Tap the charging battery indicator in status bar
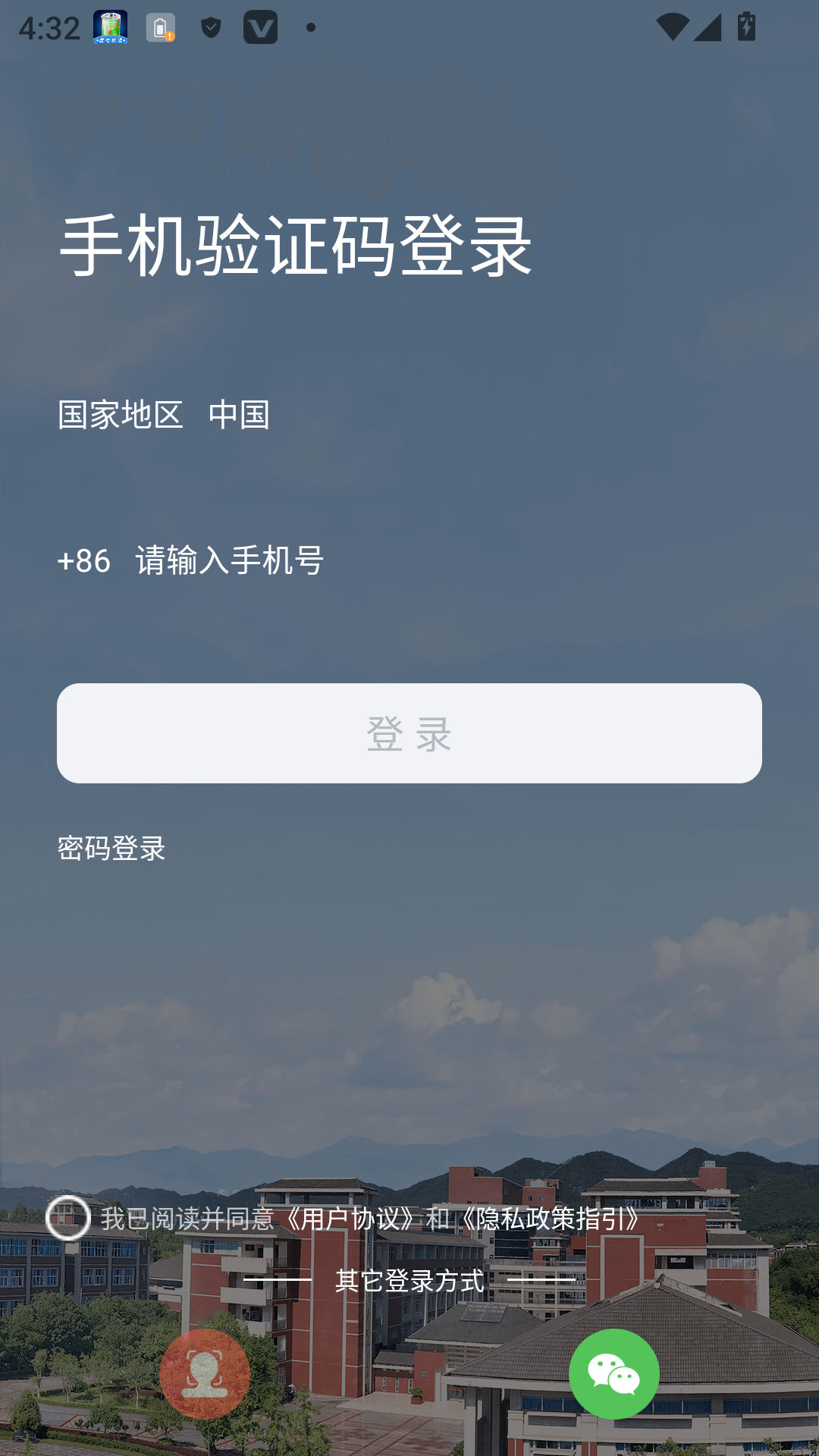The width and height of the screenshot is (819, 1456). click(745, 25)
